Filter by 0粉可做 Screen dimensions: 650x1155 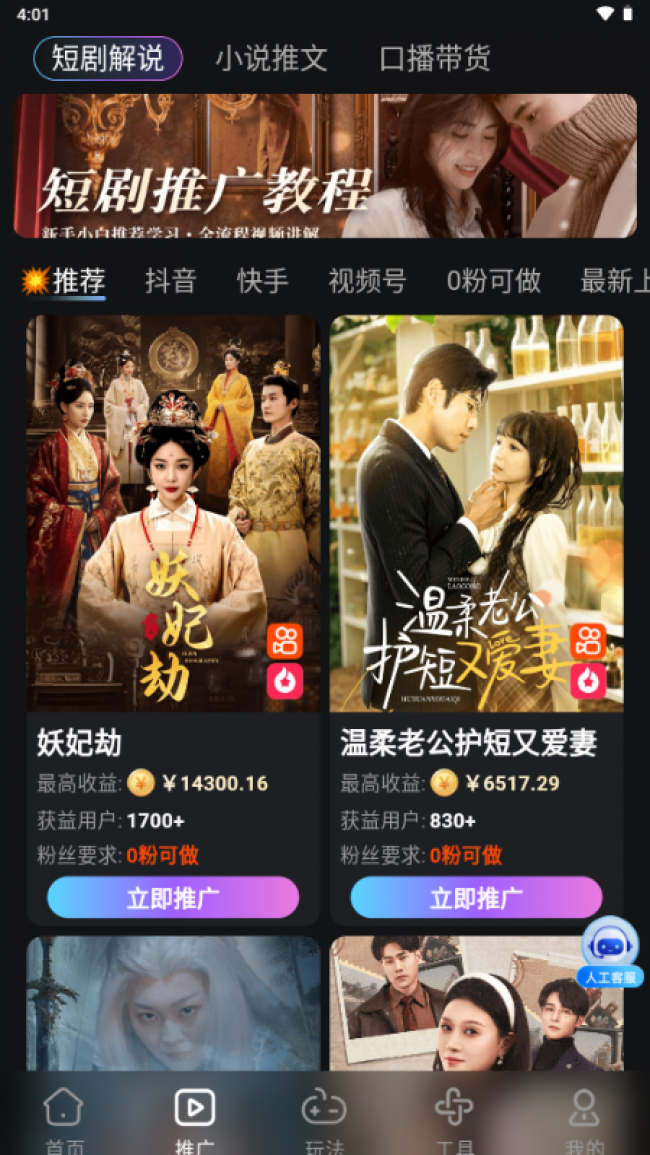pos(493,281)
